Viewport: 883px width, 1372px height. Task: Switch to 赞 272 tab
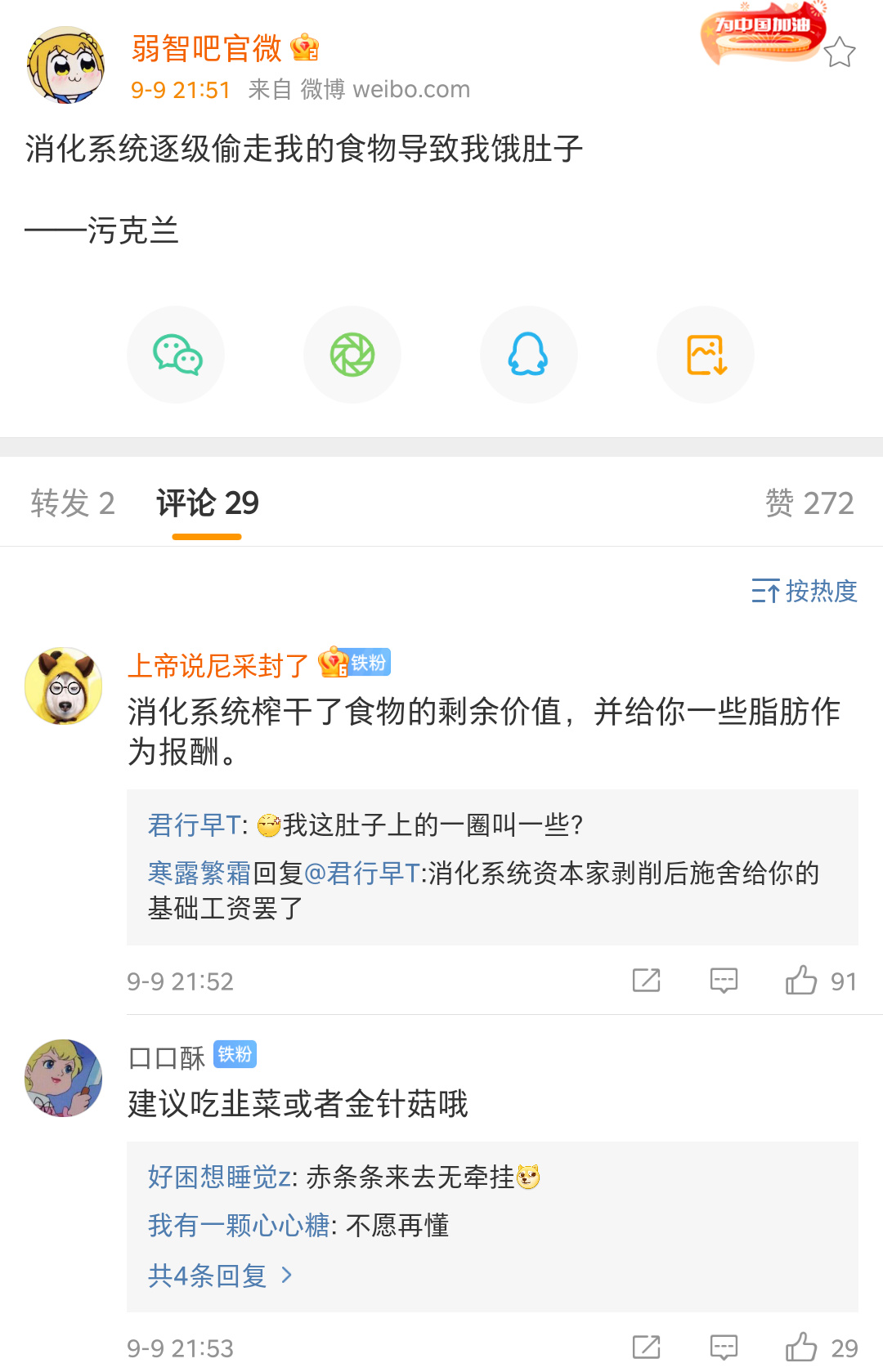[x=809, y=503]
